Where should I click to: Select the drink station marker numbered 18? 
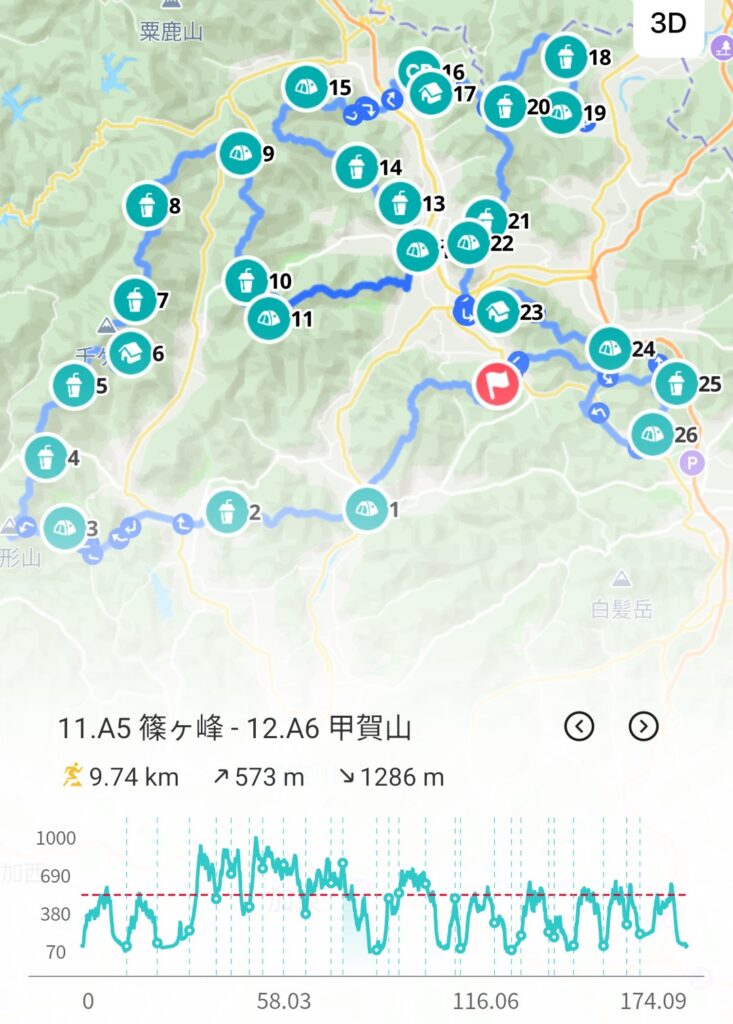pos(566,57)
